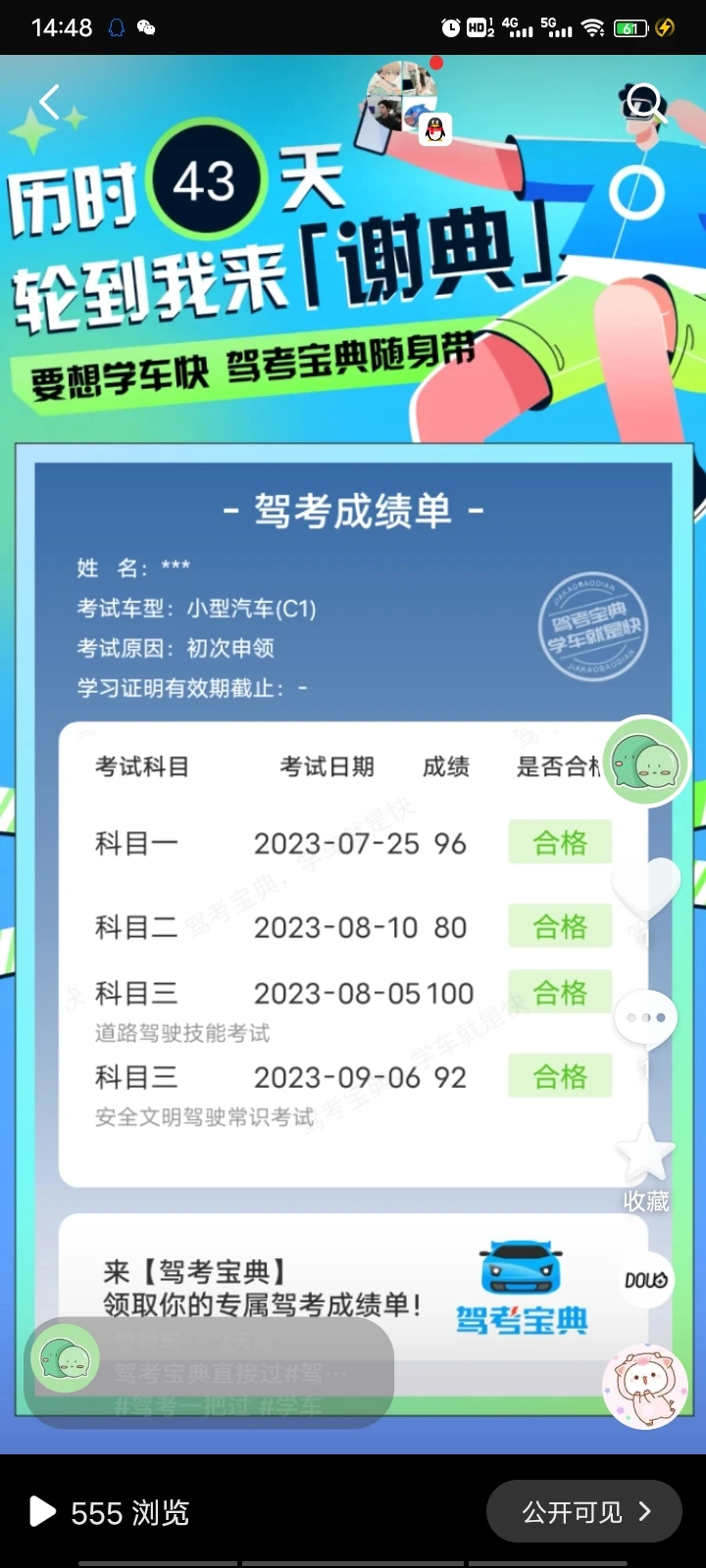The width and height of the screenshot is (706, 1568).
Task: View the 555 浏览 viewers list
Action: (110, 1512)
